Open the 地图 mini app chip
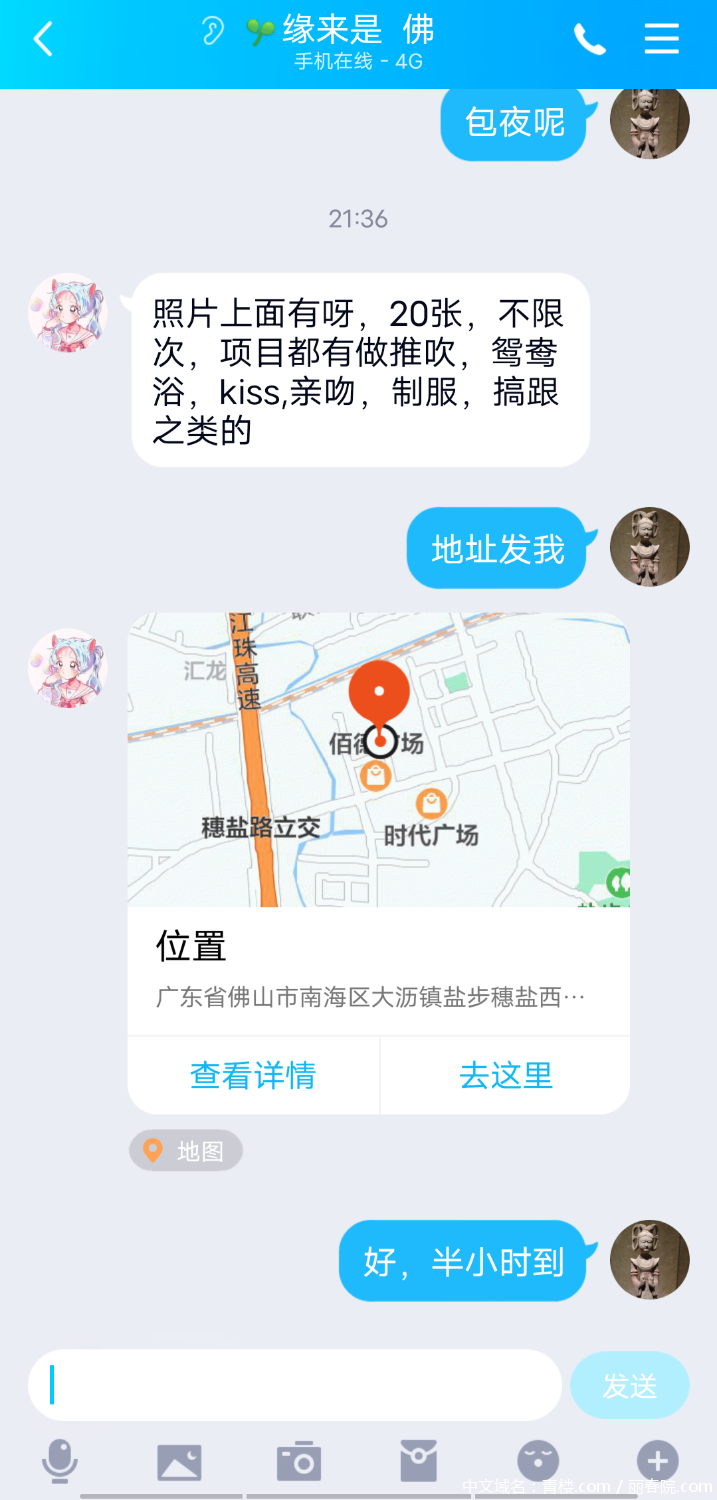This screenshot has width=717, height=1500. [186, 1151]
